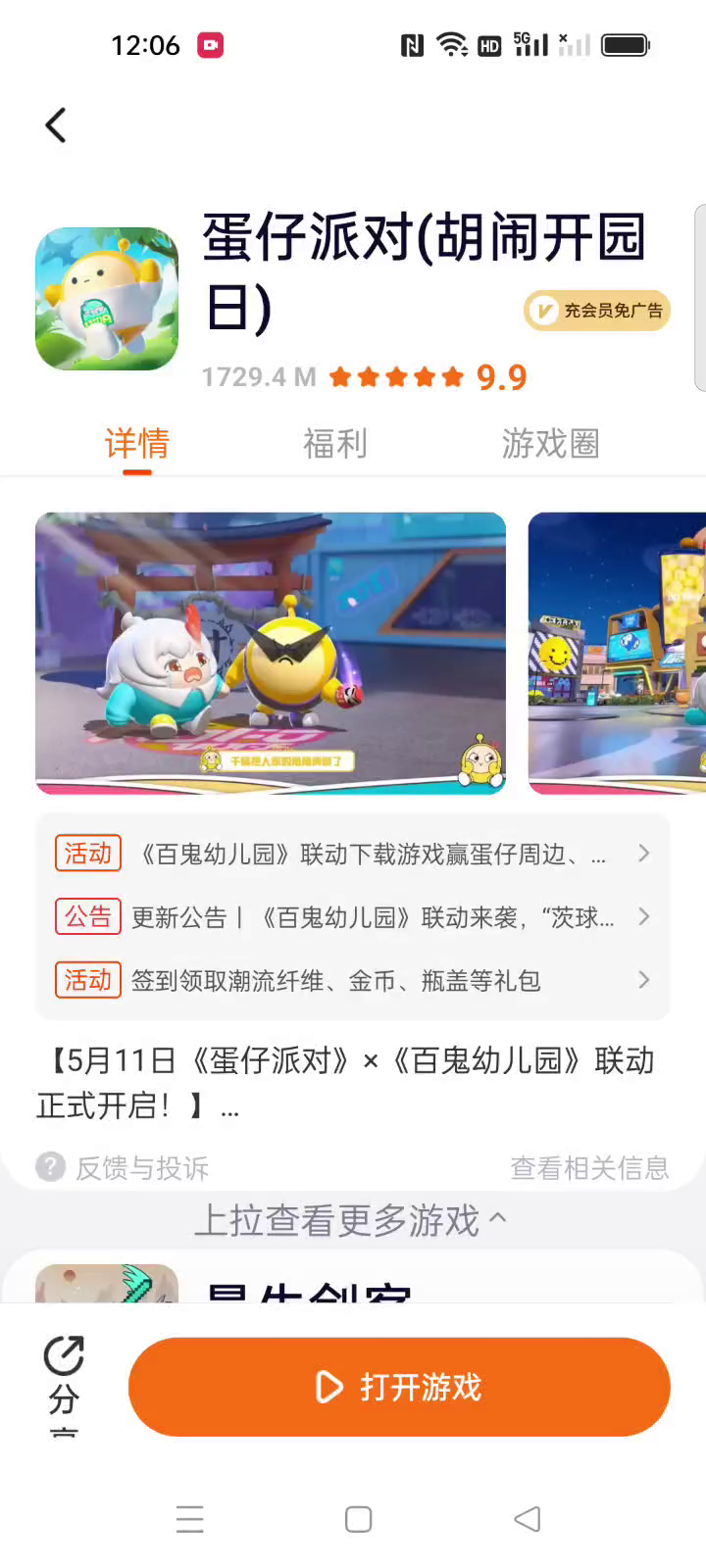The width and height of the screenshot is (706, 1568).
Task: Open the system recent apps menu
Action: coord(190,1519)
